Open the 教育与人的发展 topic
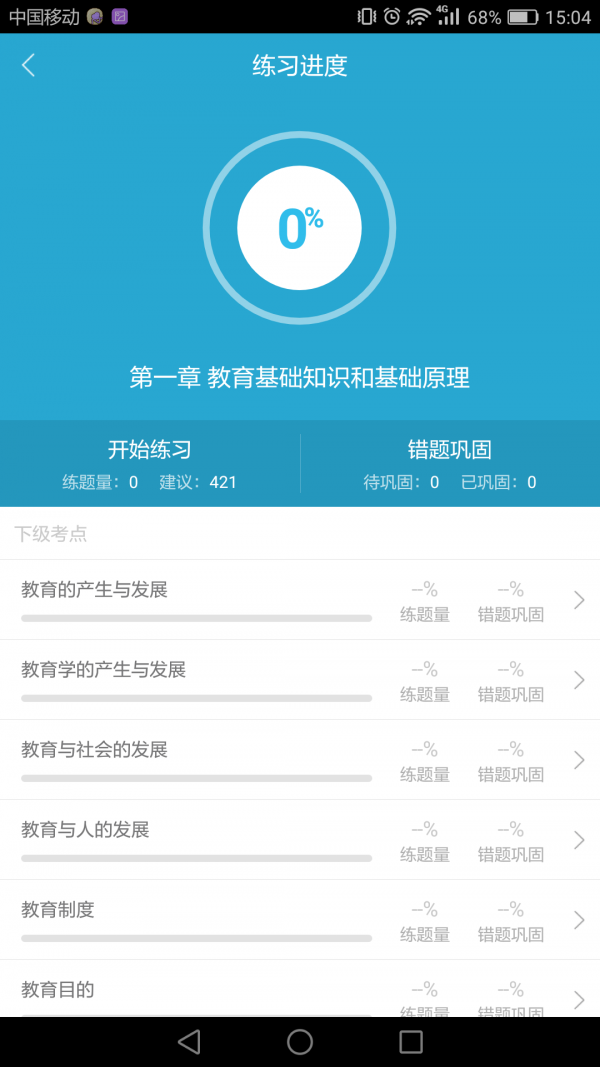Screen dimensions: 600x1067 click(299, 840)
